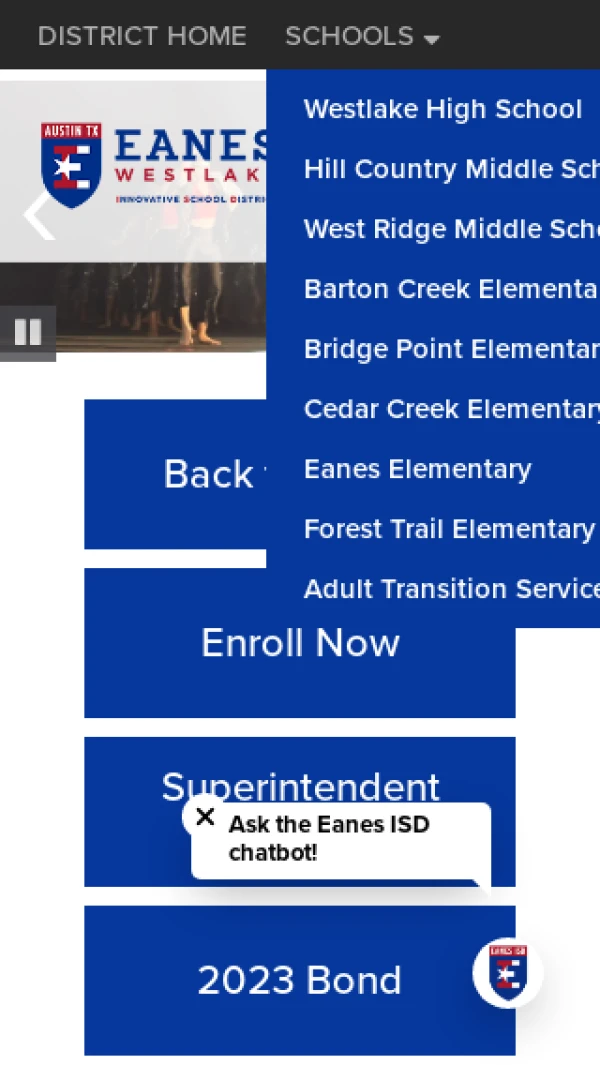Open Cedar Creek Elementary
This screenshot has width=600, height=1065.
point(450,409)
